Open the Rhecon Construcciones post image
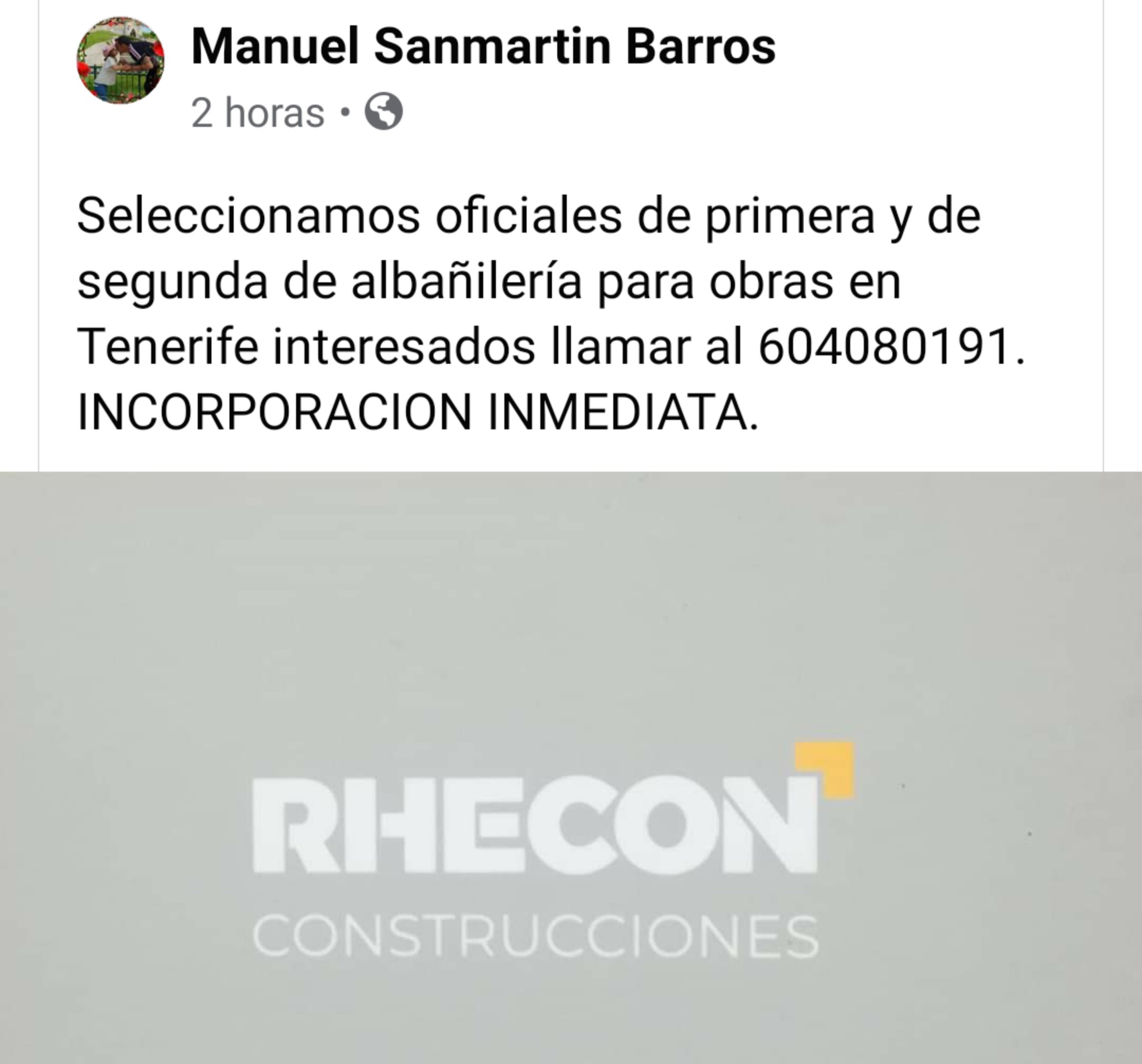The width and height of the screenshot is (1142, 1064). (x=571, y=767)
